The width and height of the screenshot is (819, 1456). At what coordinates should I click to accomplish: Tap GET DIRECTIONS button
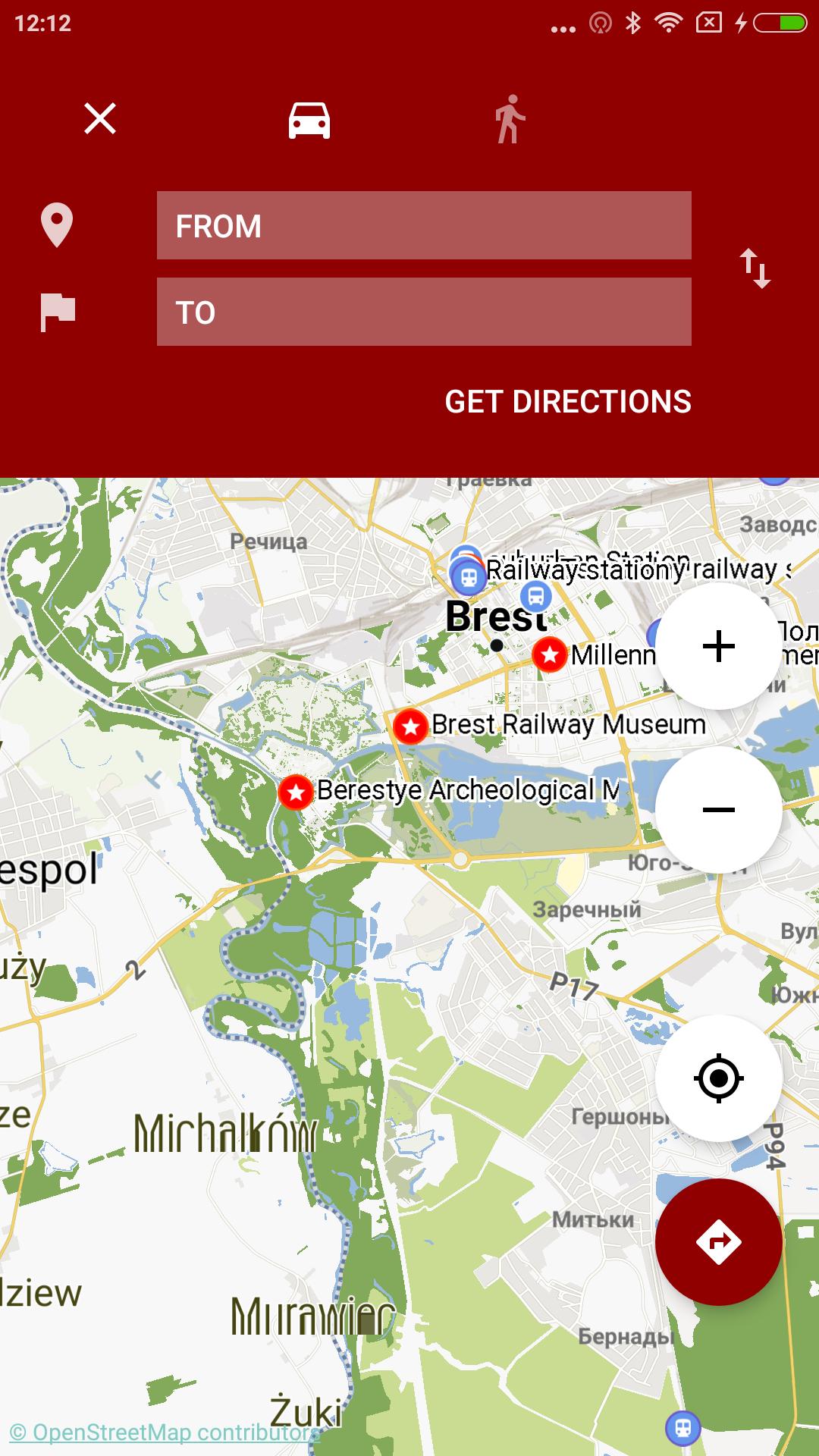(567, 402)
